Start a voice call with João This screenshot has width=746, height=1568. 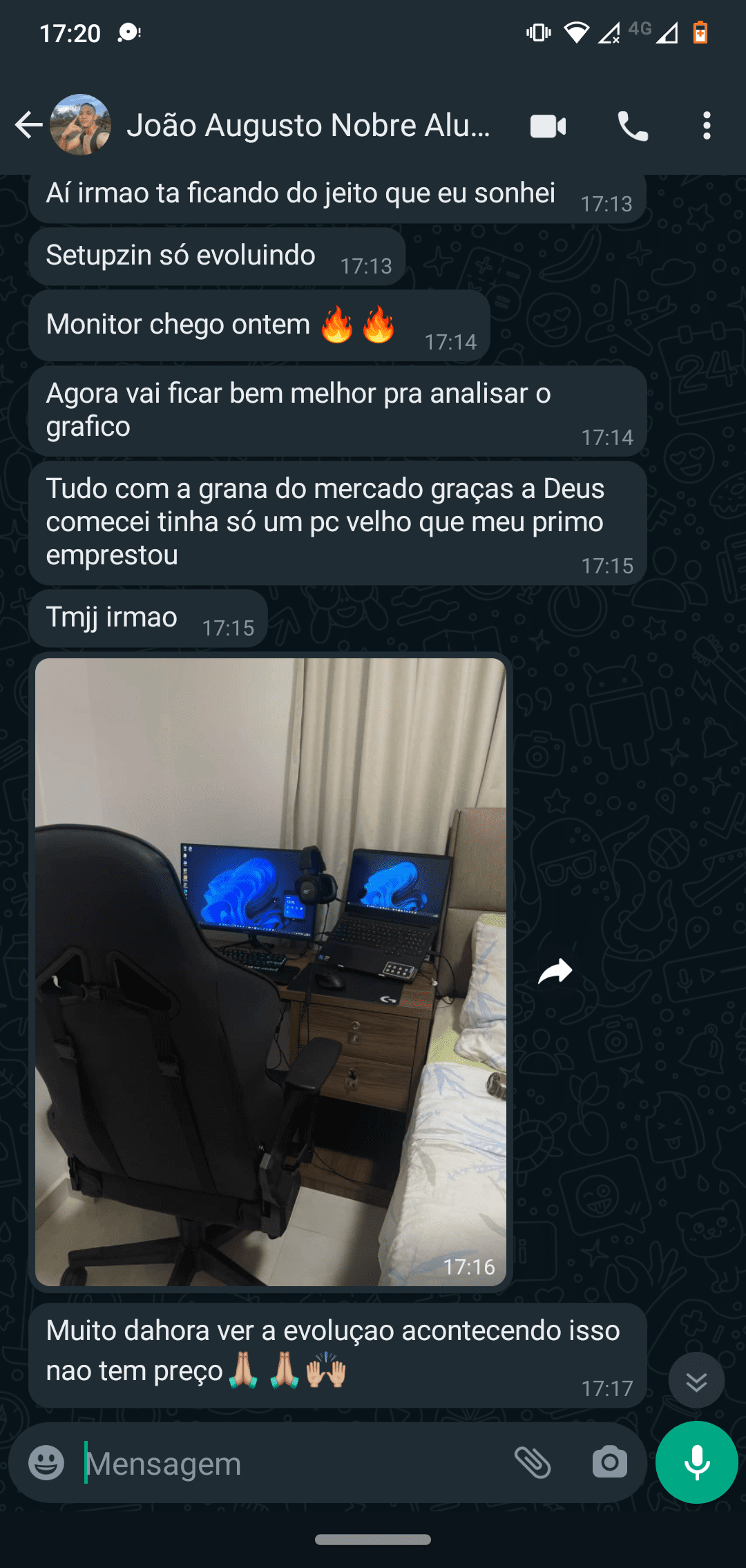click(x=632, y=126)
